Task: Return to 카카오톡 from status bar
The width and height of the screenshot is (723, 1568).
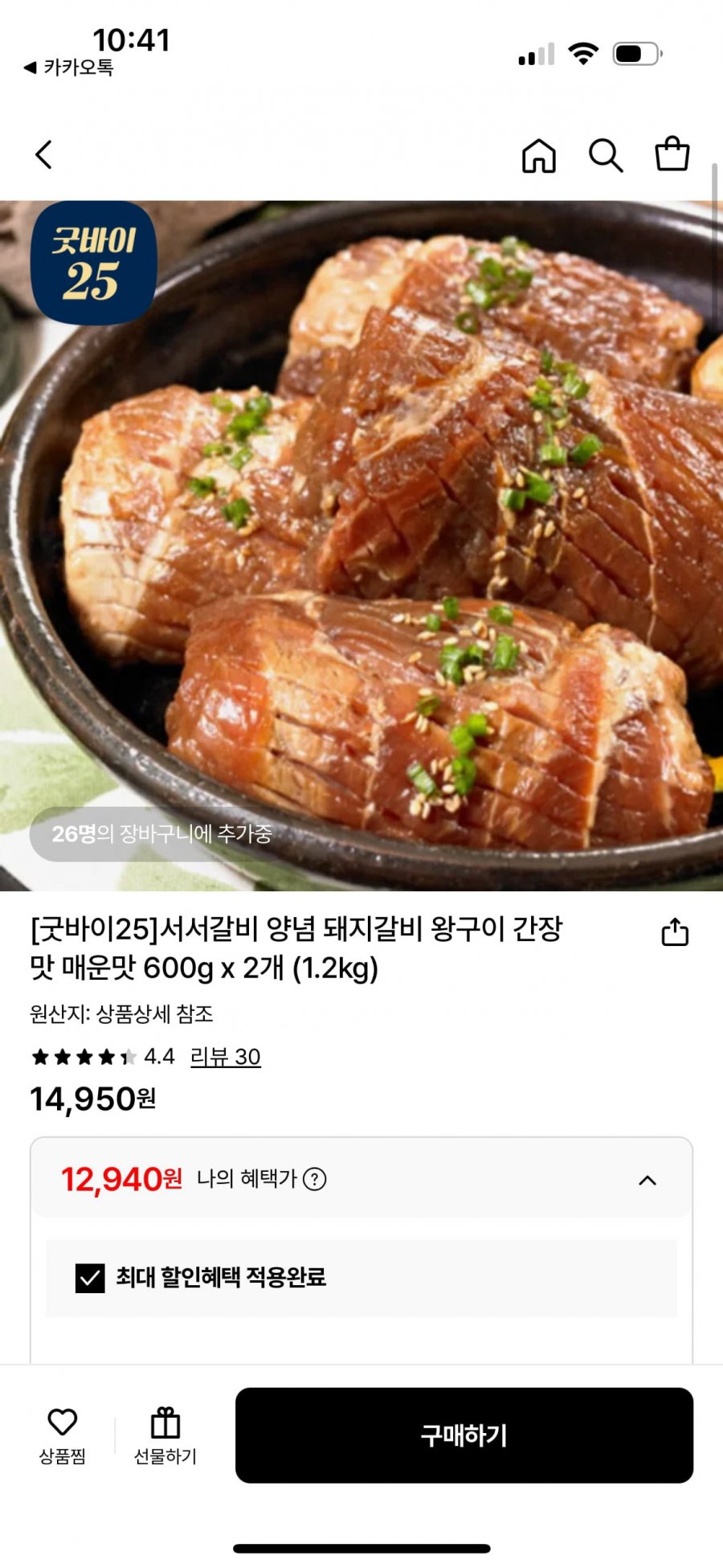Action: point(69,68)
